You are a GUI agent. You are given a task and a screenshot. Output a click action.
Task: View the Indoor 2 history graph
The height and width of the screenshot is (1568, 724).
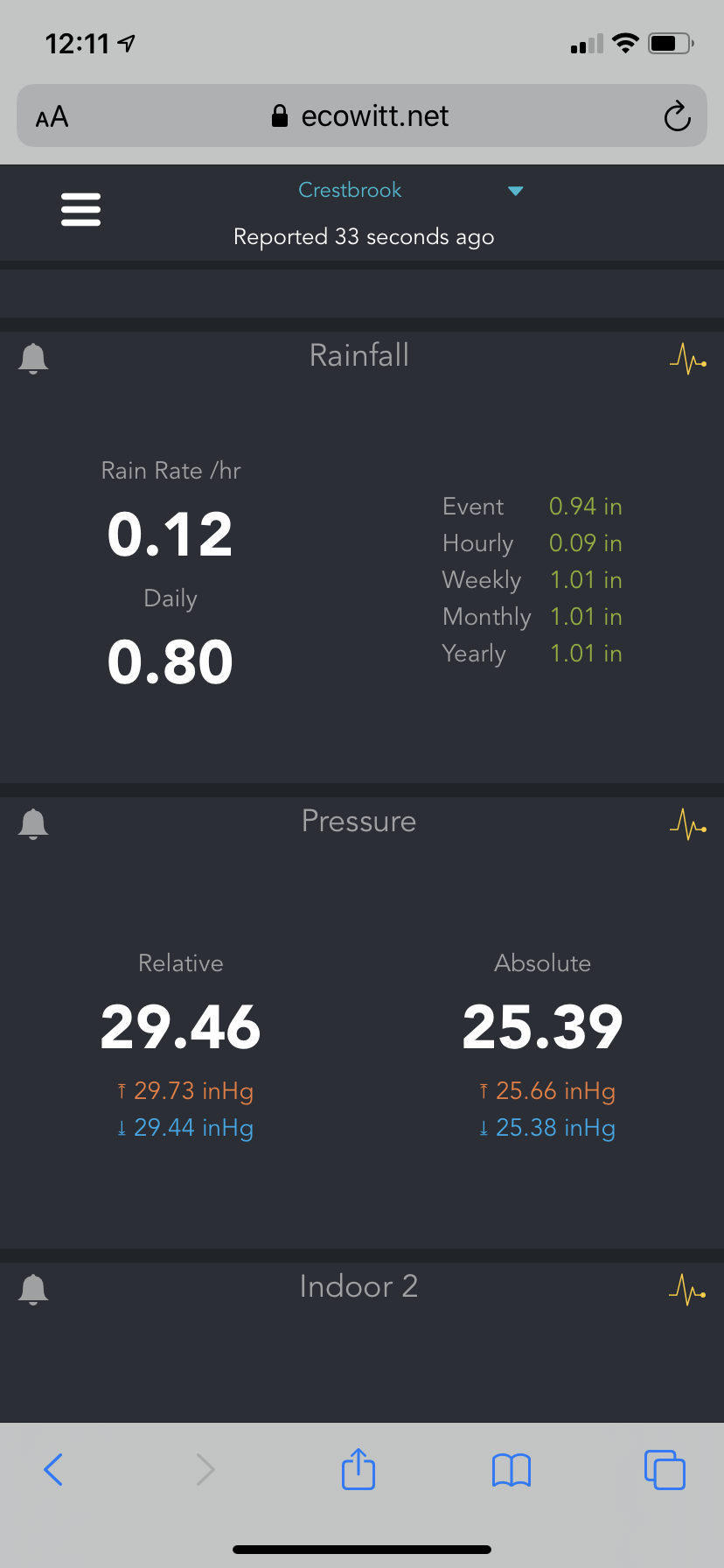688,1290
